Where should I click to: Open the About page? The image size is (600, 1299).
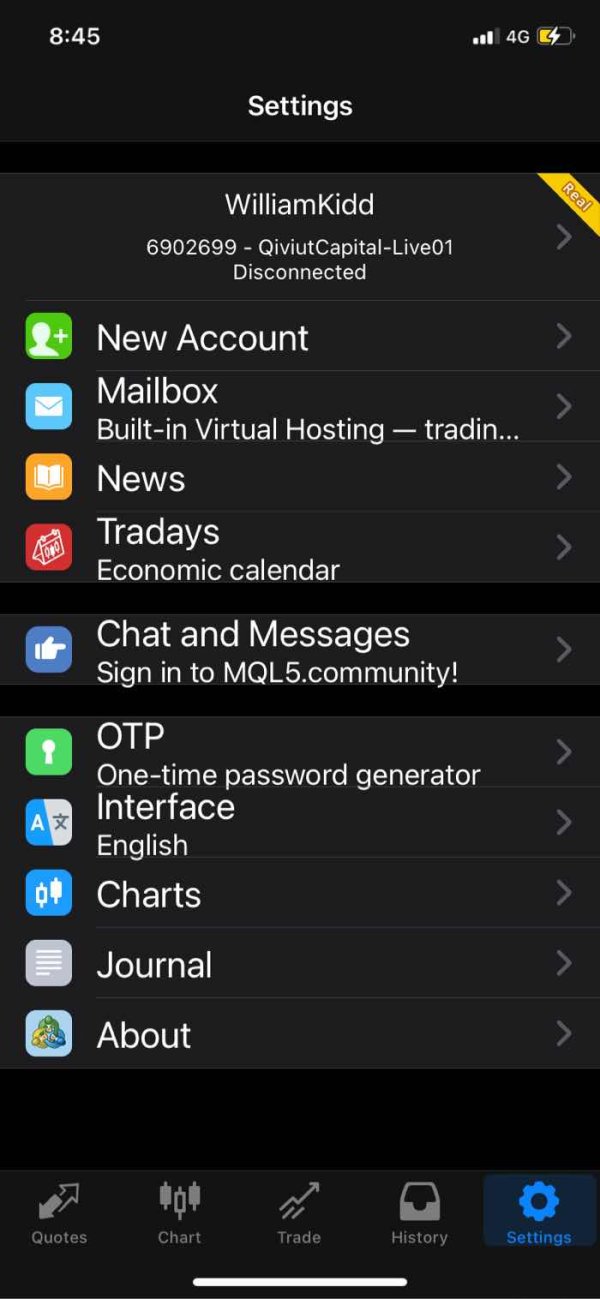pyautogui.click(x=300, y=1033)
